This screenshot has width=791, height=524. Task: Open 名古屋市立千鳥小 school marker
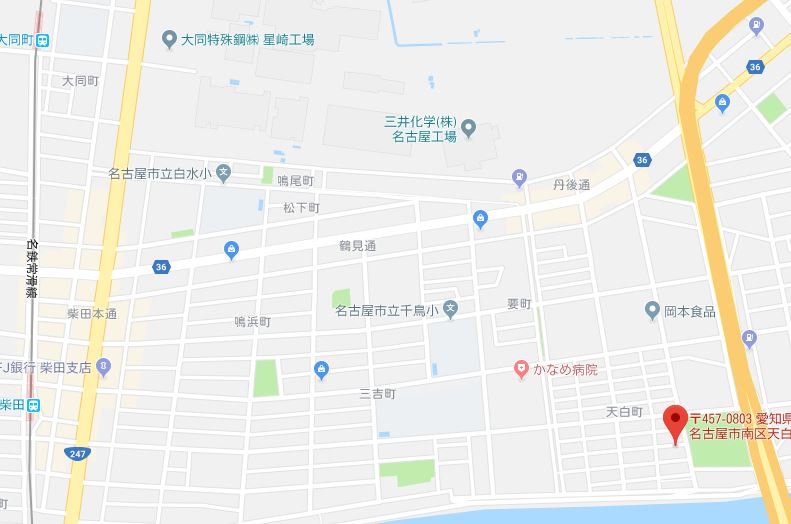click(x=451, y=311)
